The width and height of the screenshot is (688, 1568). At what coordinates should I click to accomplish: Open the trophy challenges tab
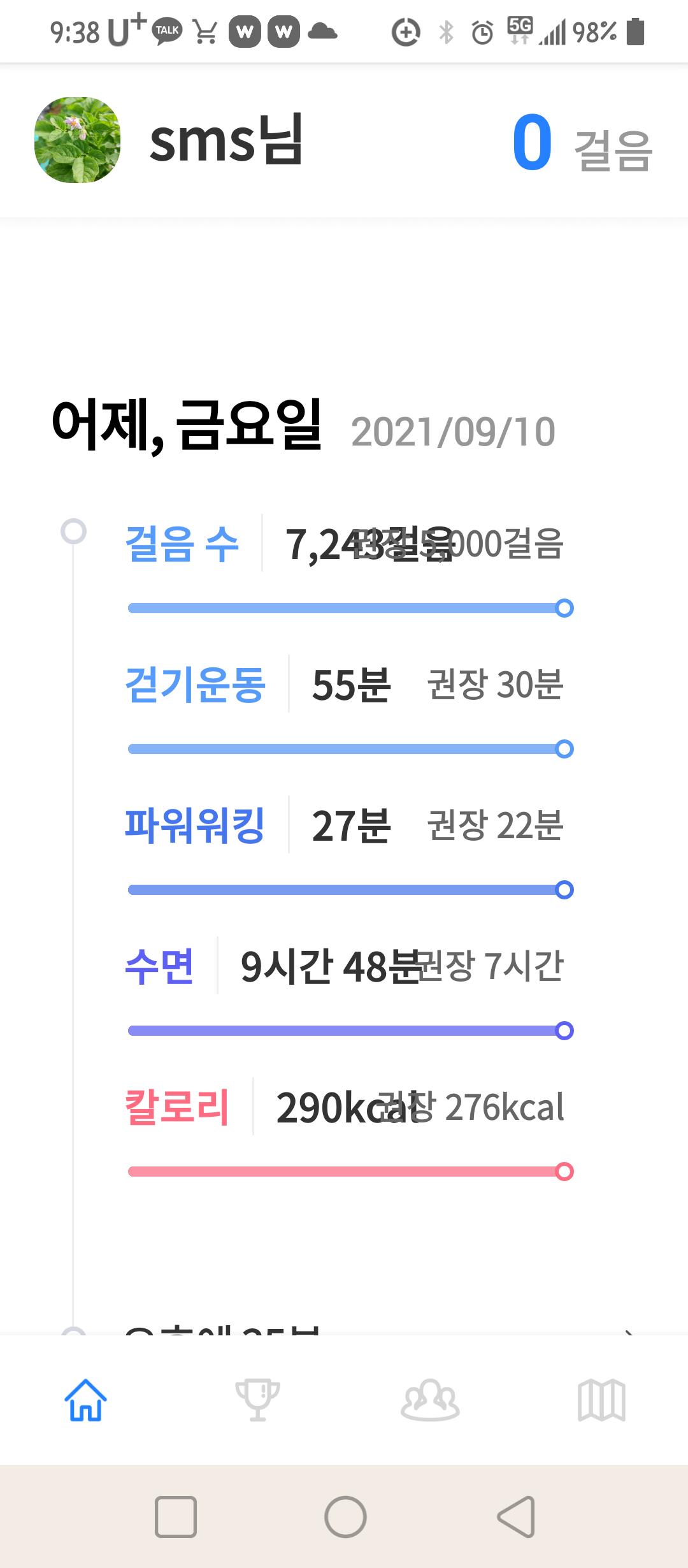pos(257,1400)
